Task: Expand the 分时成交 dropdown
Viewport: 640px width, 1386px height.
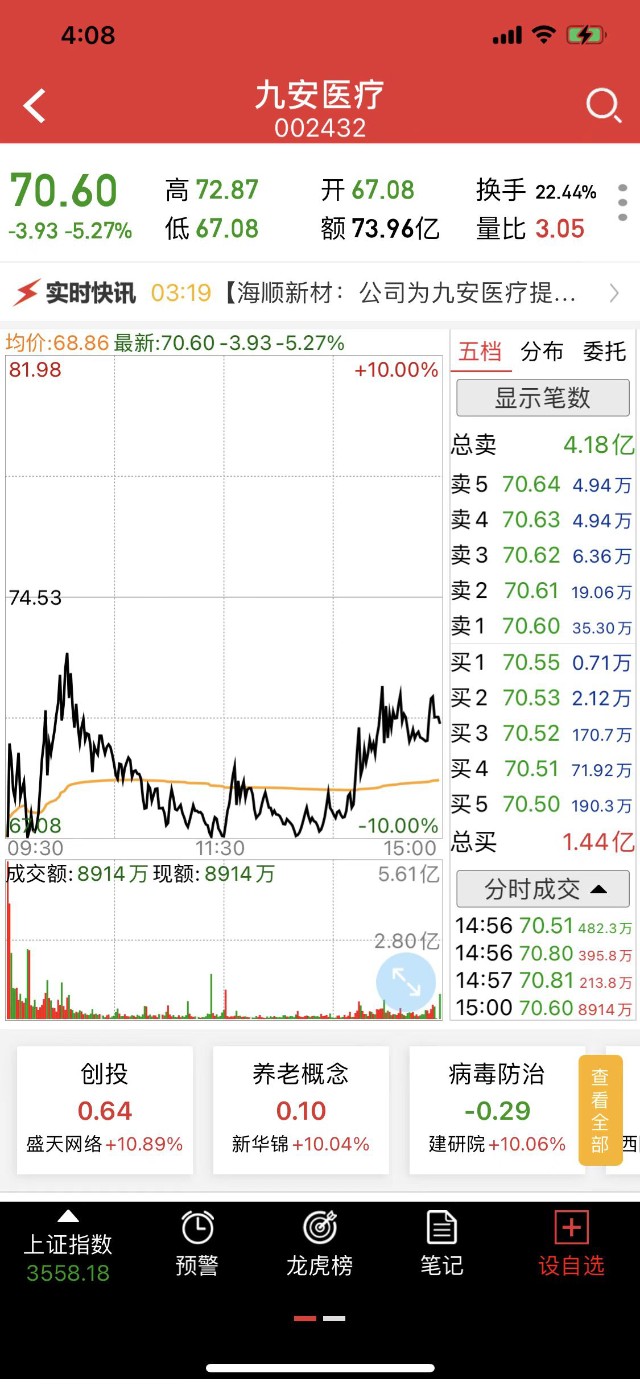Action: tap(543, 889)
